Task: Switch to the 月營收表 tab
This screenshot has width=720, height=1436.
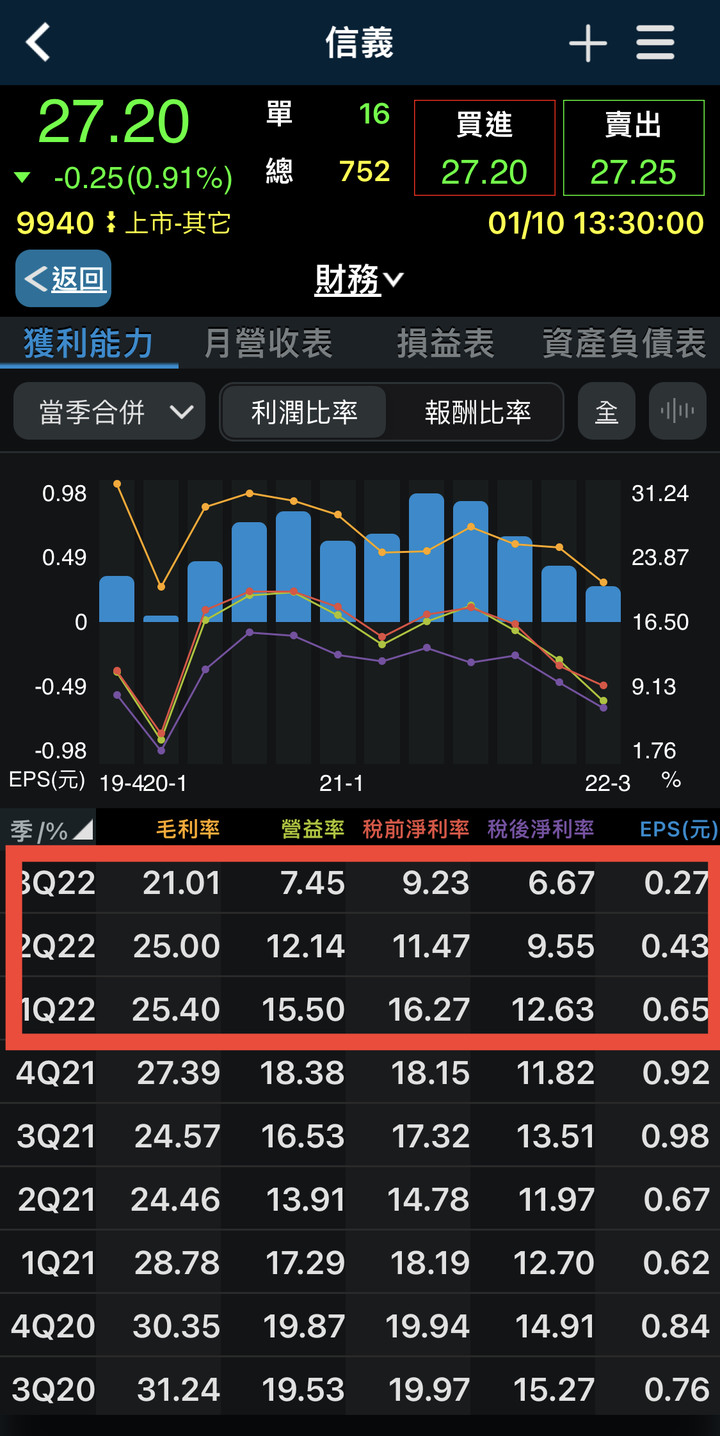Action: pyautogui.click(x=268, y=344)
